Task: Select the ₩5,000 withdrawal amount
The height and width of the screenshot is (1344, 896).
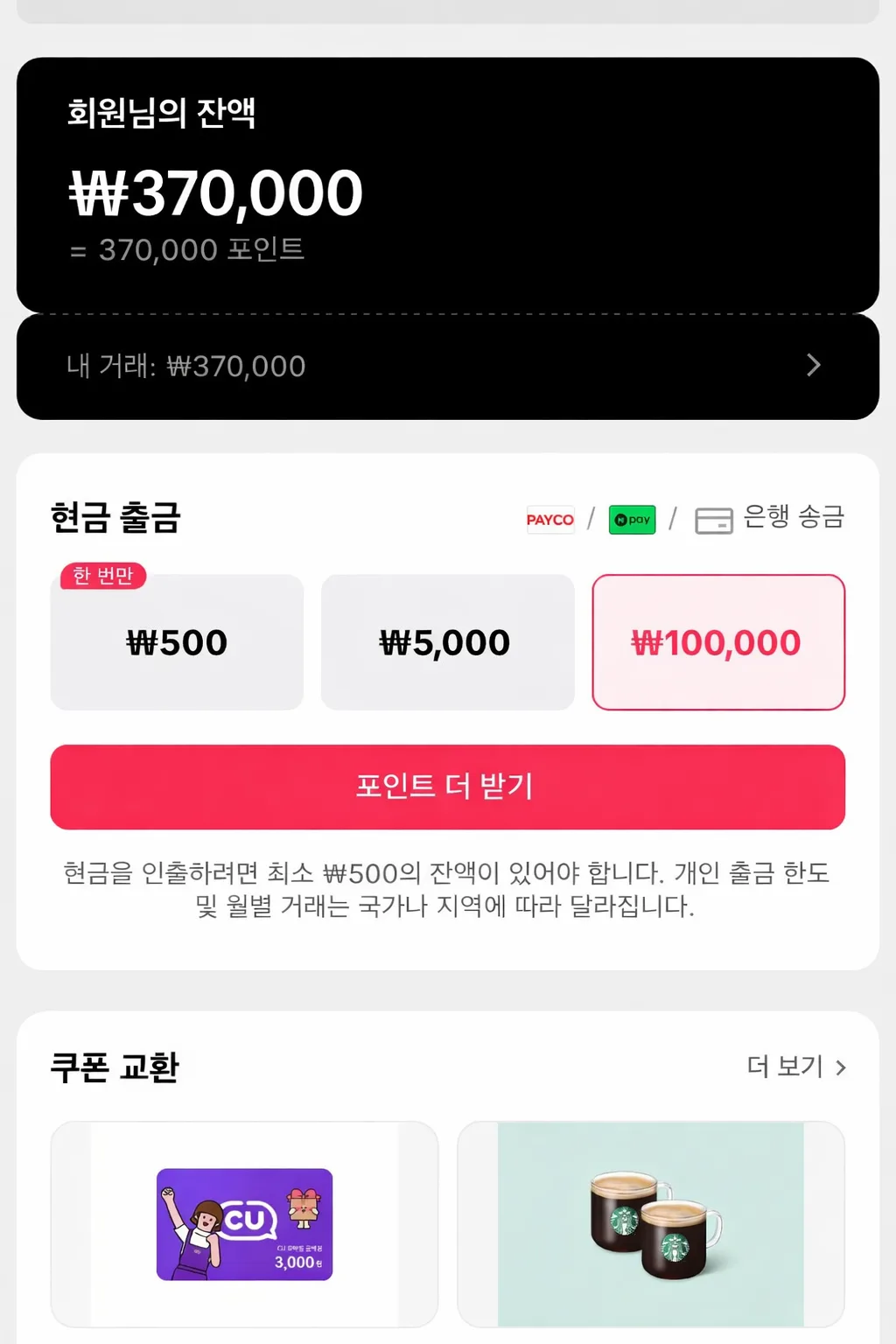Action: point(448,642)
